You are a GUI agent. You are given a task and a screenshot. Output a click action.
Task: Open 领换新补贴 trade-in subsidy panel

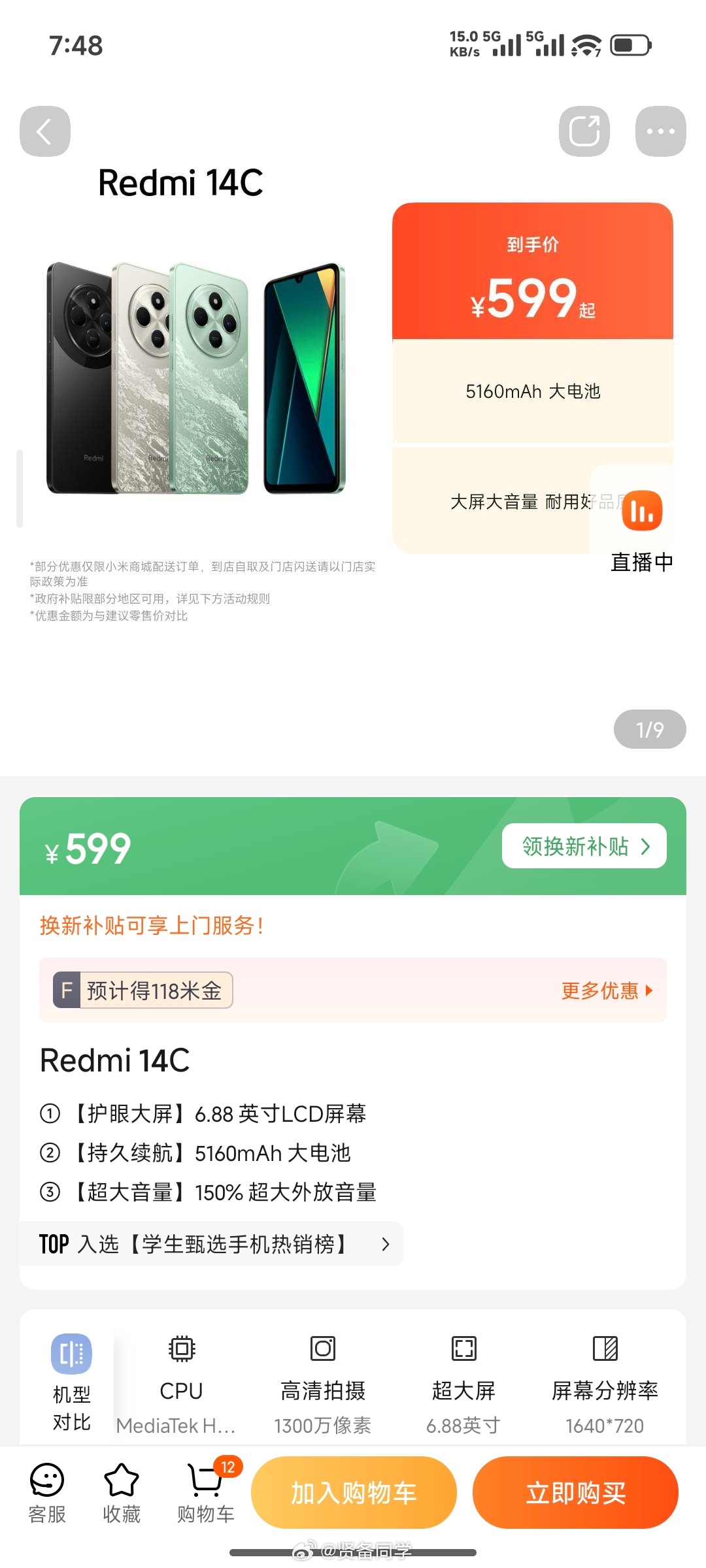[x=584, y=845]
